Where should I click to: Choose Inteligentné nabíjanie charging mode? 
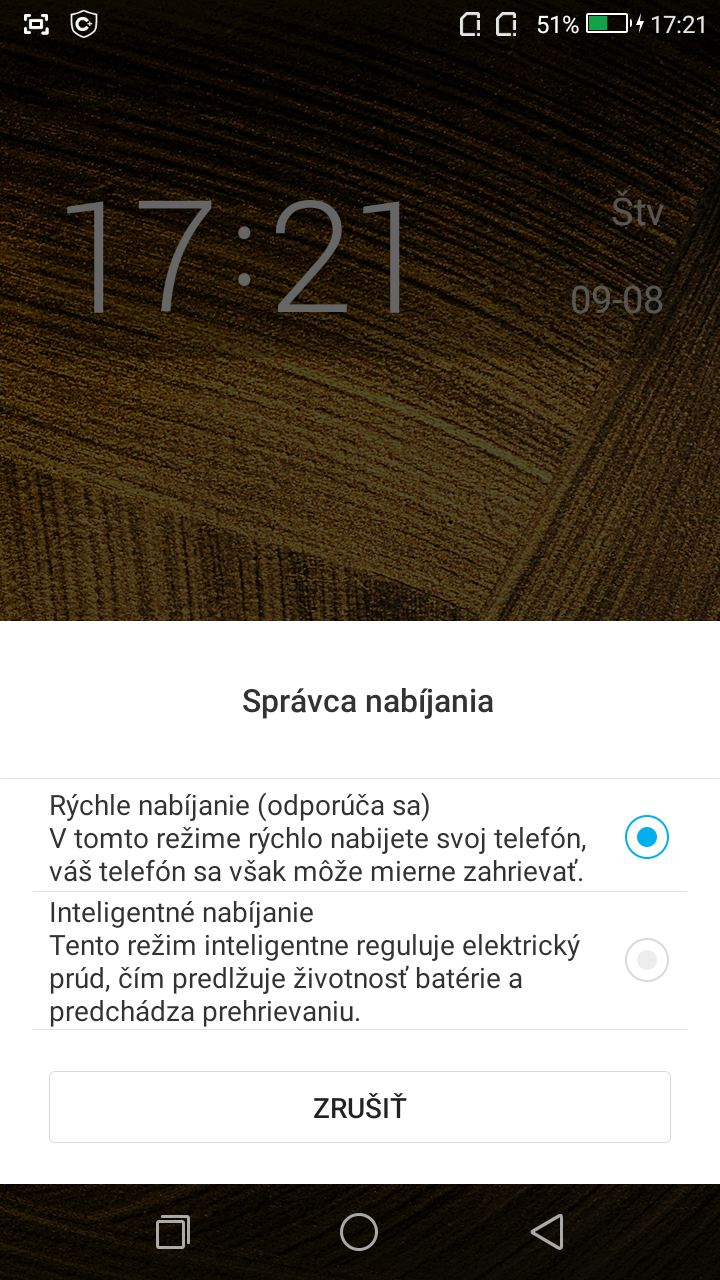pyautogui.click(x=360, y=960)
